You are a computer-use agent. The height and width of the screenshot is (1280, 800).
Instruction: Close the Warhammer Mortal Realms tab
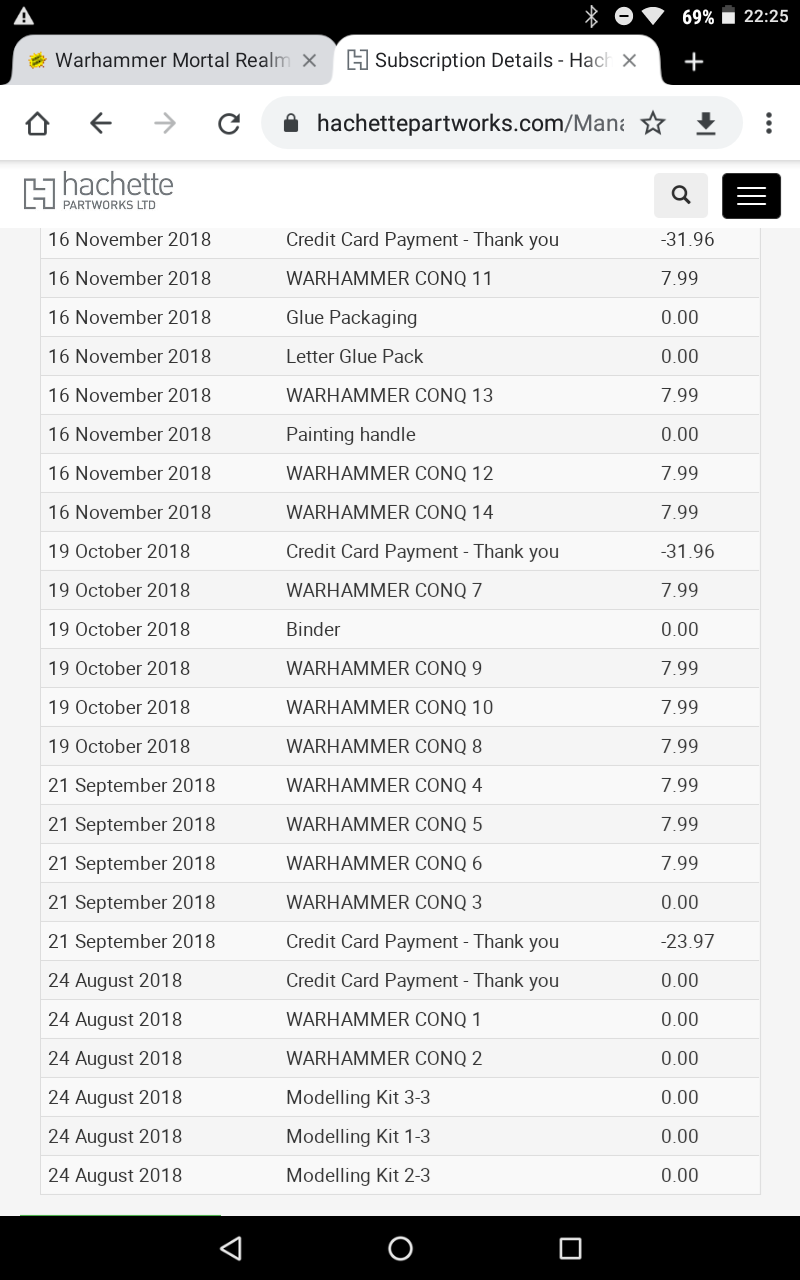[309, 60]
